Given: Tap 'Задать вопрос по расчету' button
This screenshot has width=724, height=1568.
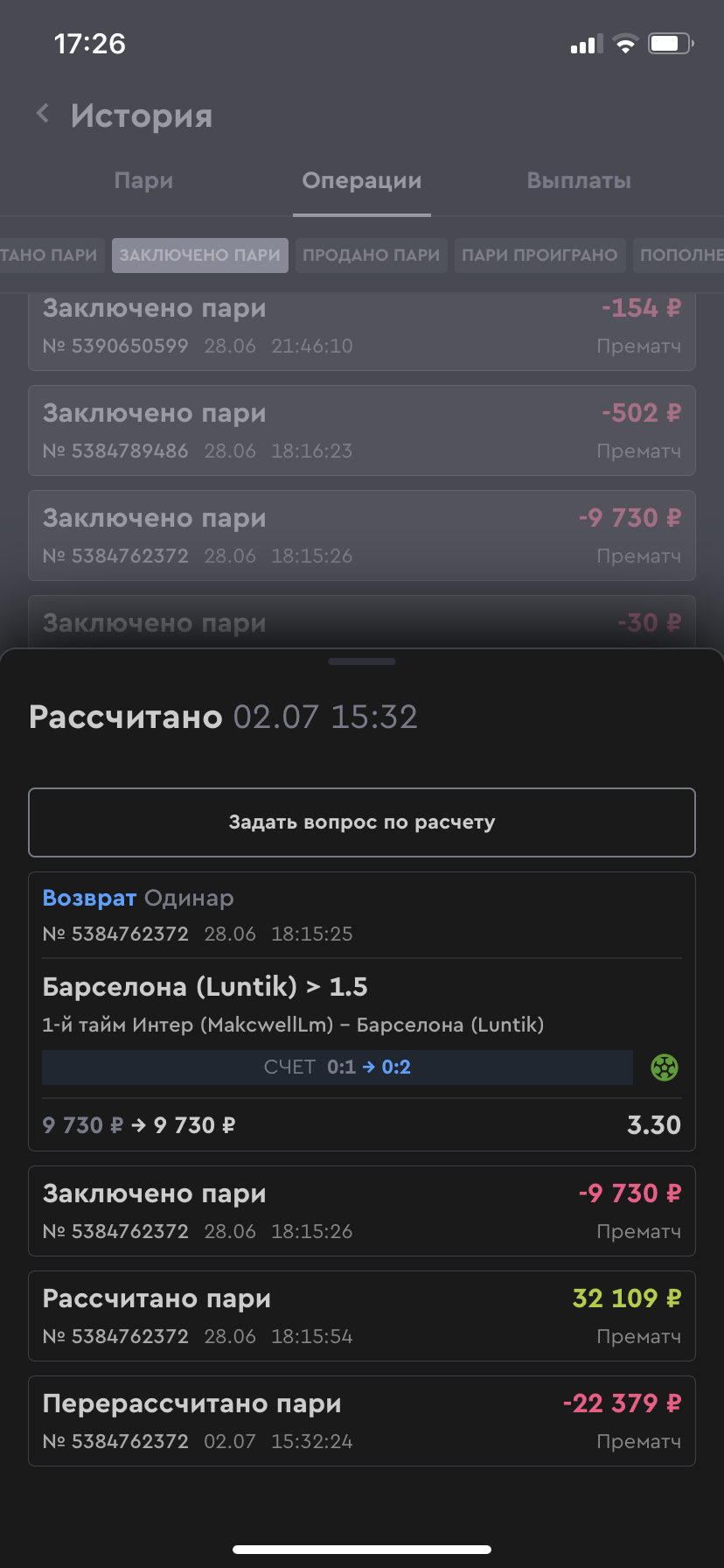Looking at the screenshot, I should 362,822.
